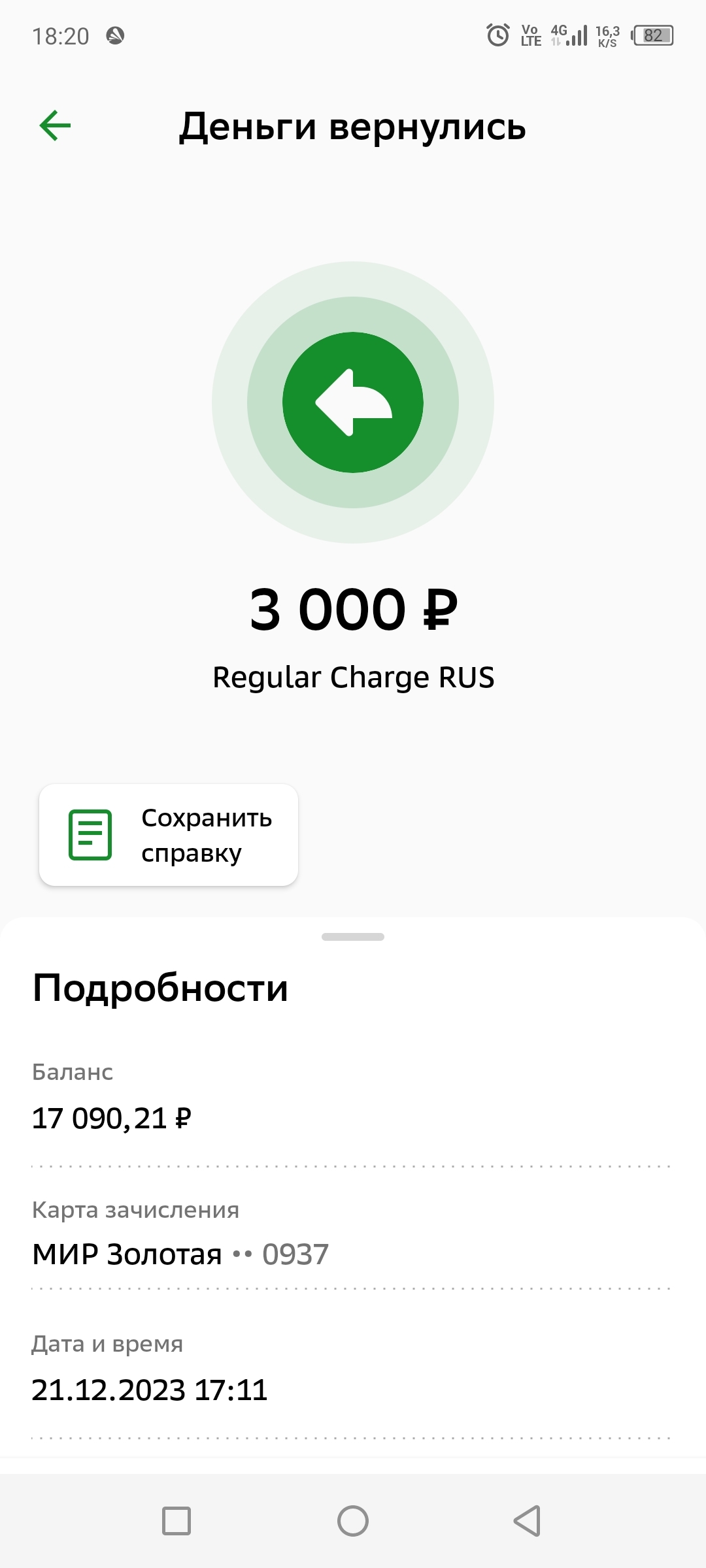Tap the 4G network indicator icon
706x1568 pixels.
tap(558, 31)
